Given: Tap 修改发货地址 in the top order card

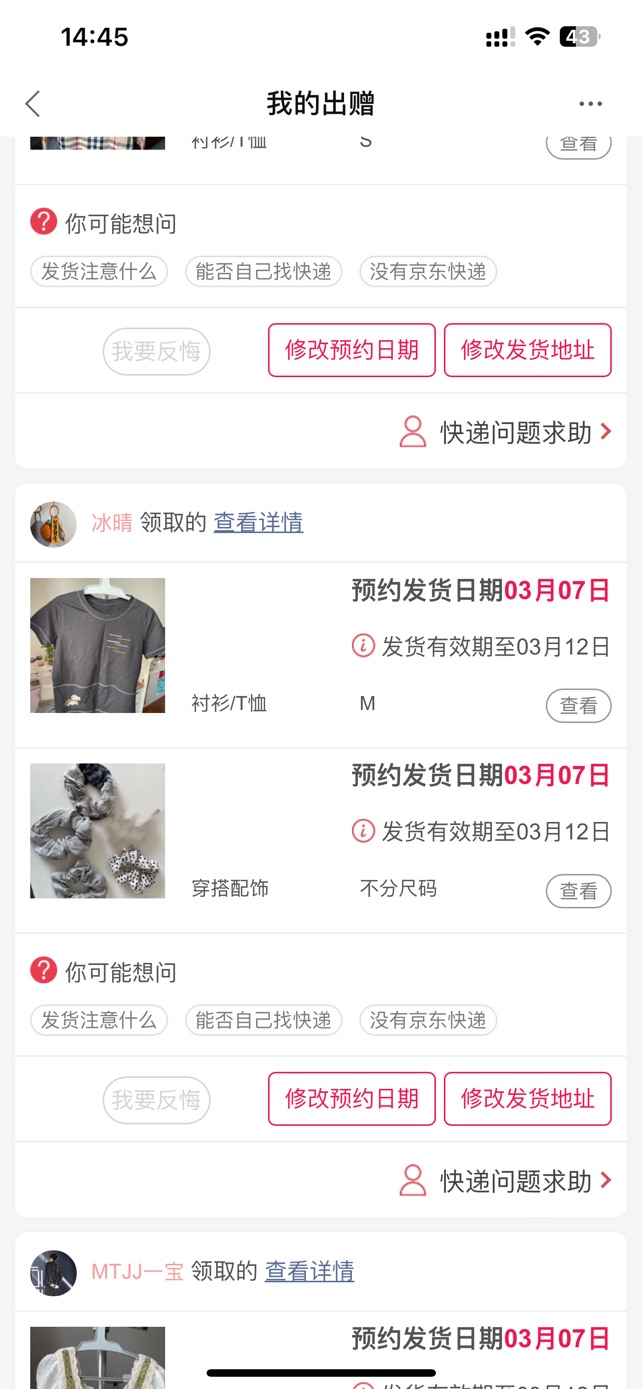Looking at the screenshot, I should tap(527, 350).
